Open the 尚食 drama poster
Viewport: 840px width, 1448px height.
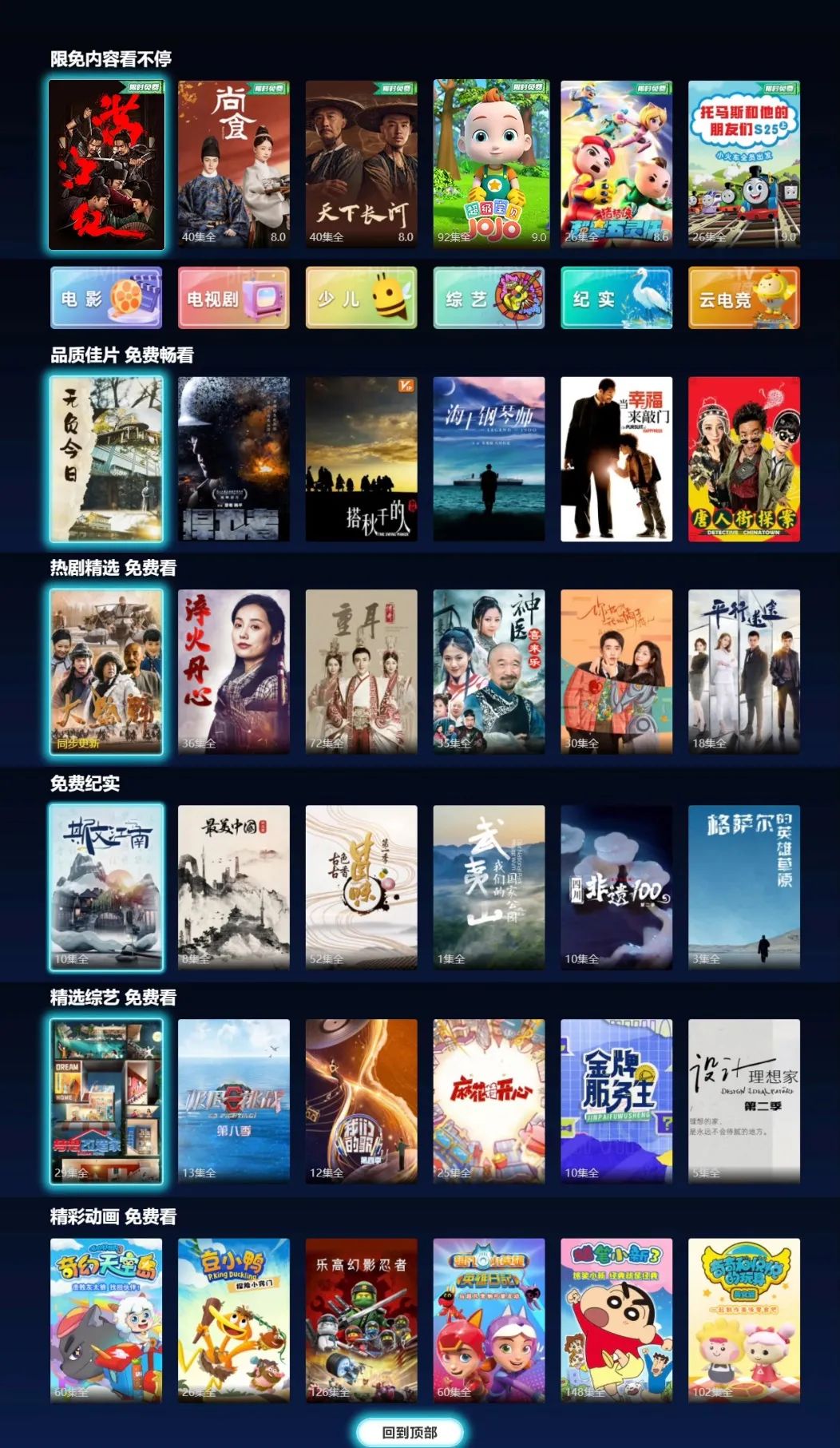(233, 164)
